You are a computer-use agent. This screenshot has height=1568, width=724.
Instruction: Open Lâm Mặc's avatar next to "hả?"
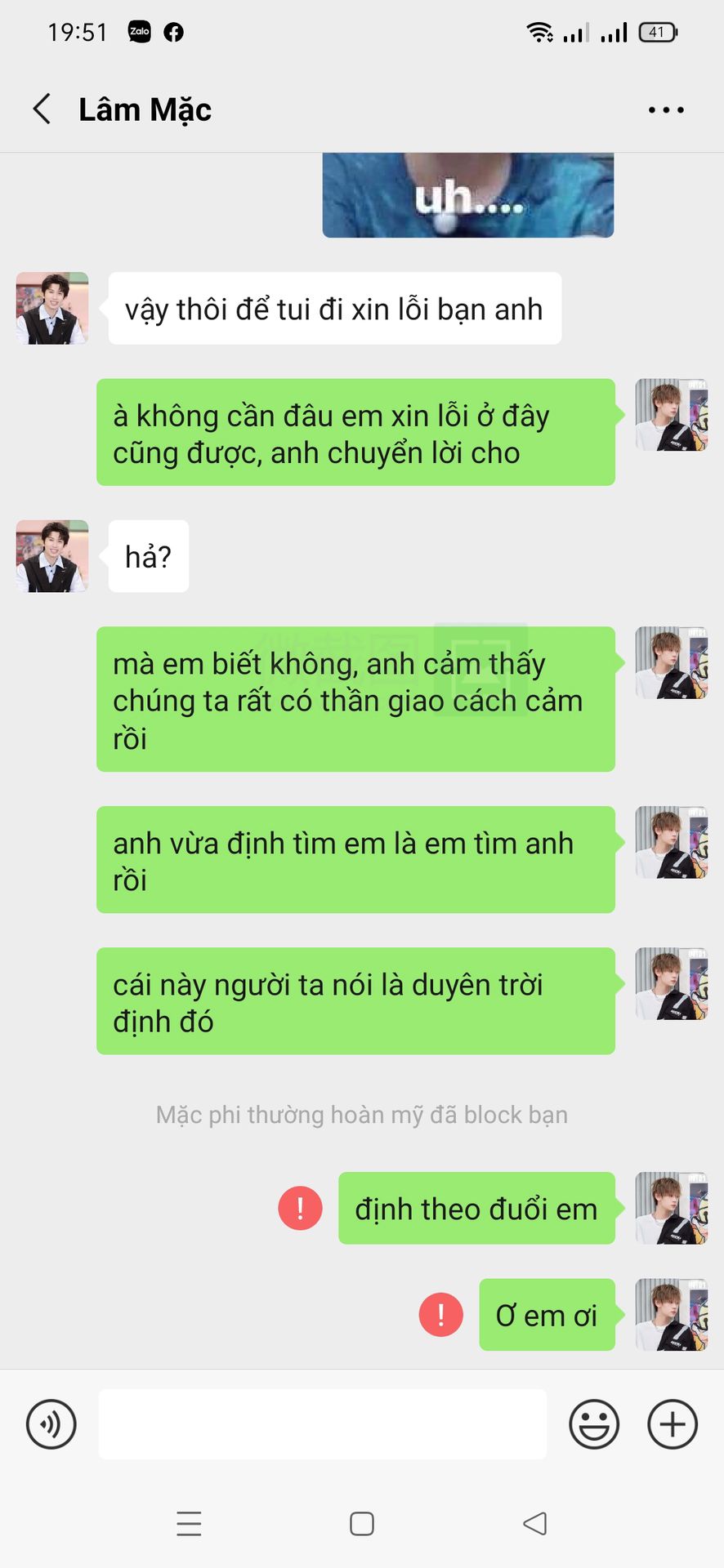click(52, 556)
